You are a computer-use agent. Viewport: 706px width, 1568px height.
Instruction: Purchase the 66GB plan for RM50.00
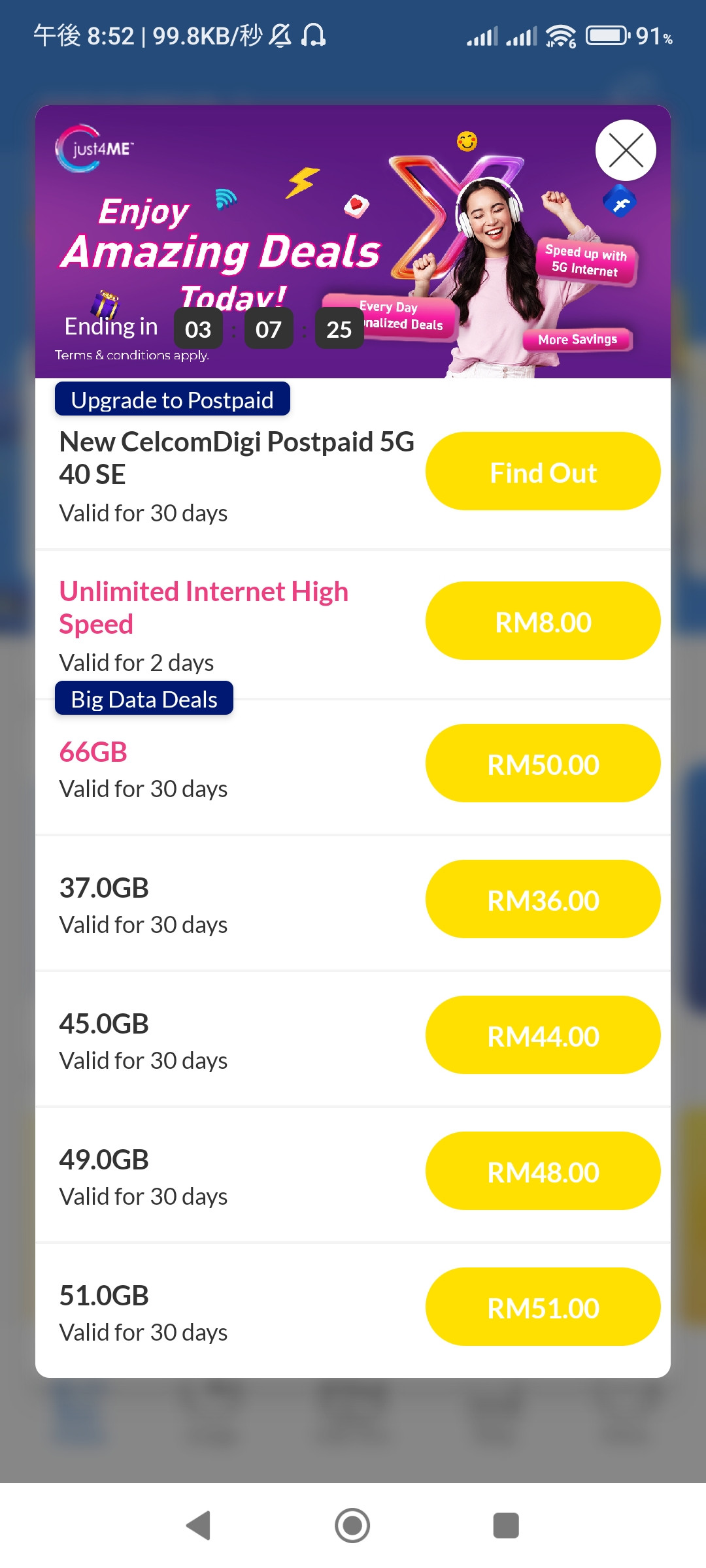point(543,763)
